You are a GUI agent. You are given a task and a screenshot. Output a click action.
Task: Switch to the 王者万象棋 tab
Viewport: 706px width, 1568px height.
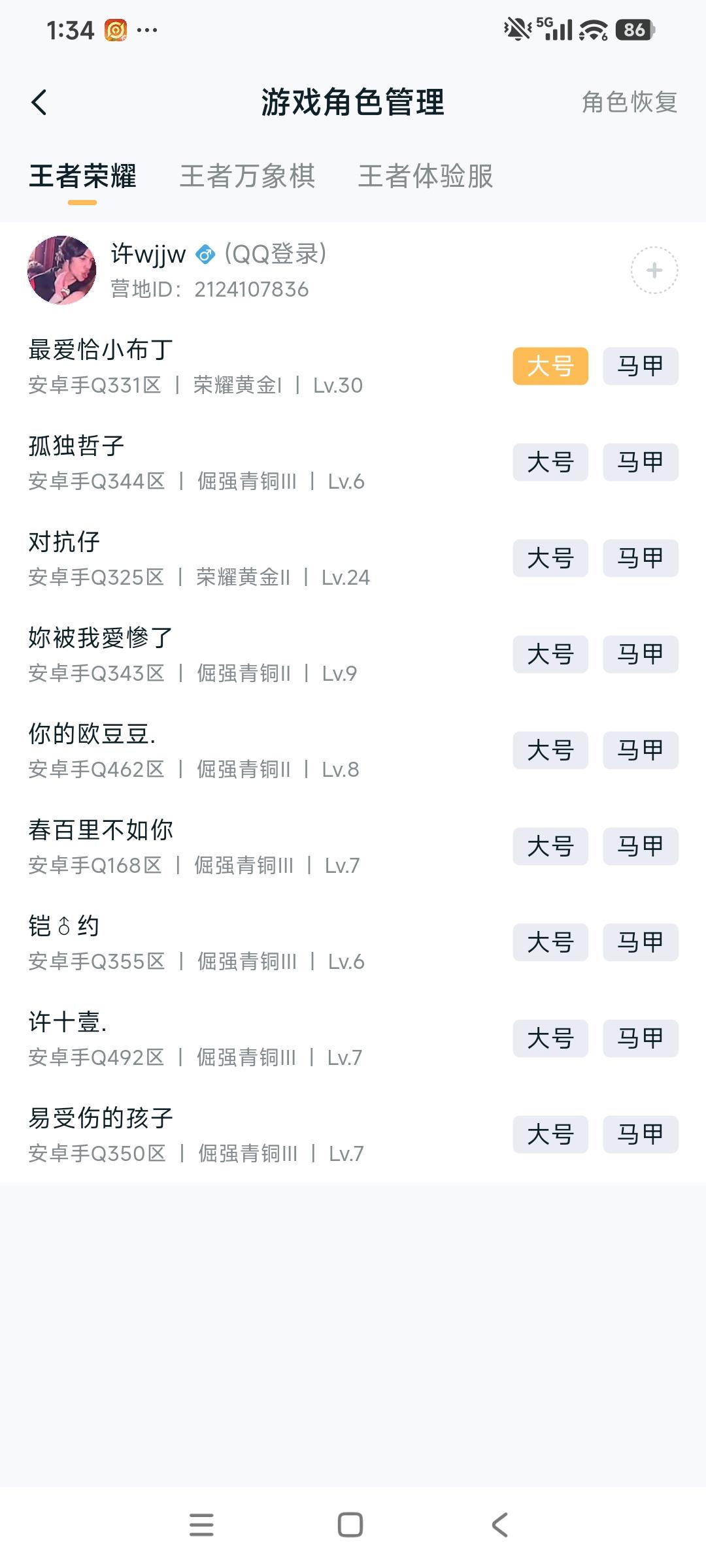tap(248, 176)
